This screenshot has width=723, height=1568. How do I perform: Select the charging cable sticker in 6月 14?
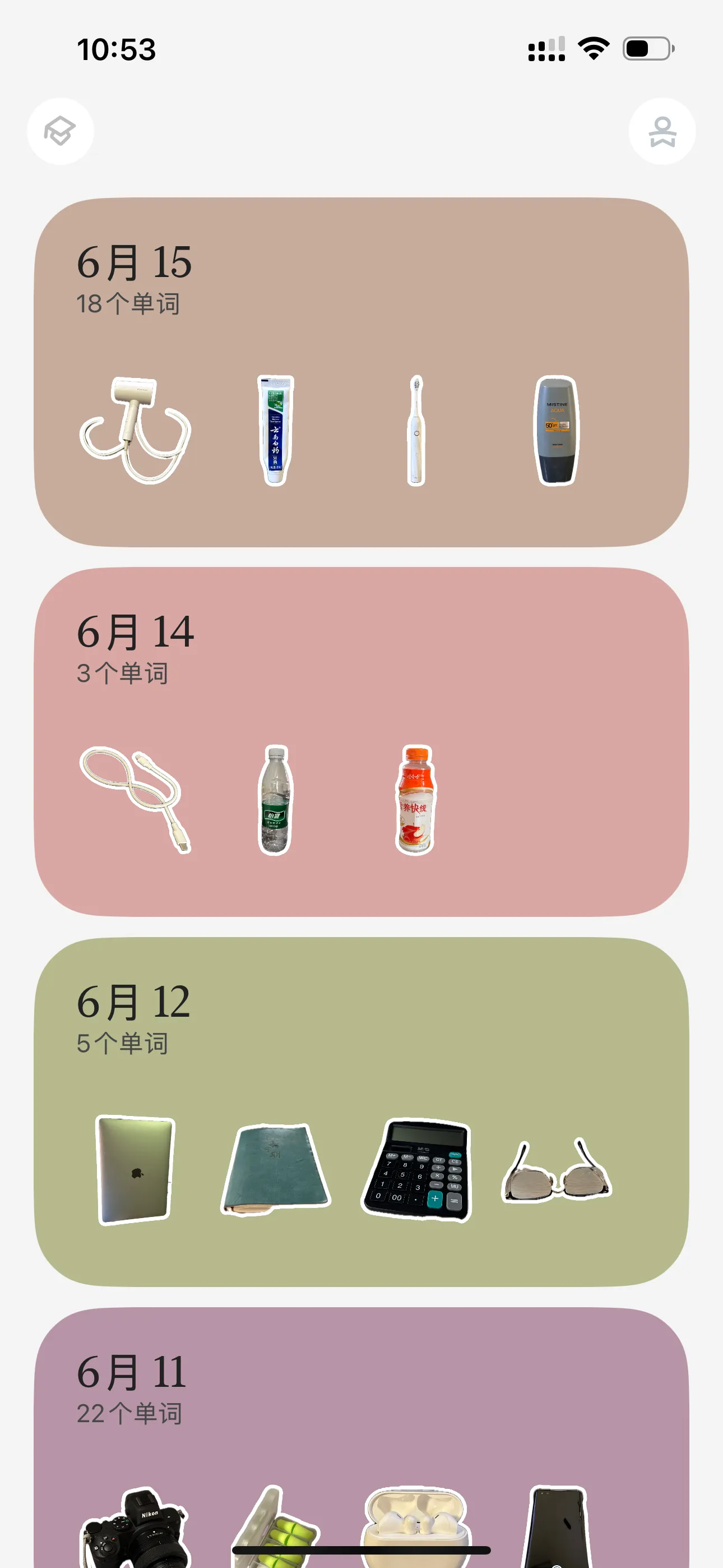tap(135, 799)
